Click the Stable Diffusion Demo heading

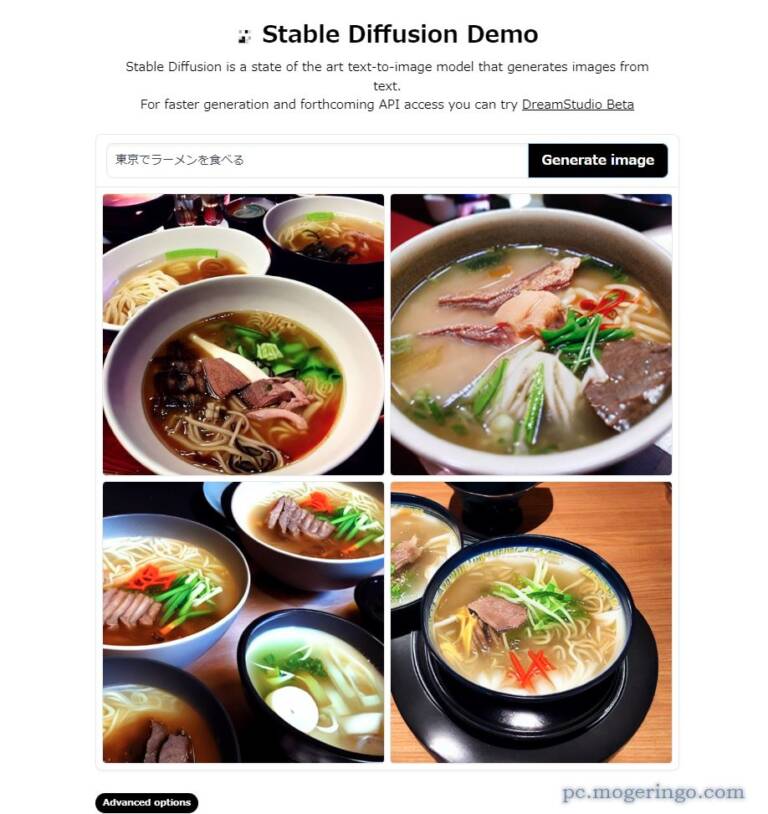pos(399,33)
